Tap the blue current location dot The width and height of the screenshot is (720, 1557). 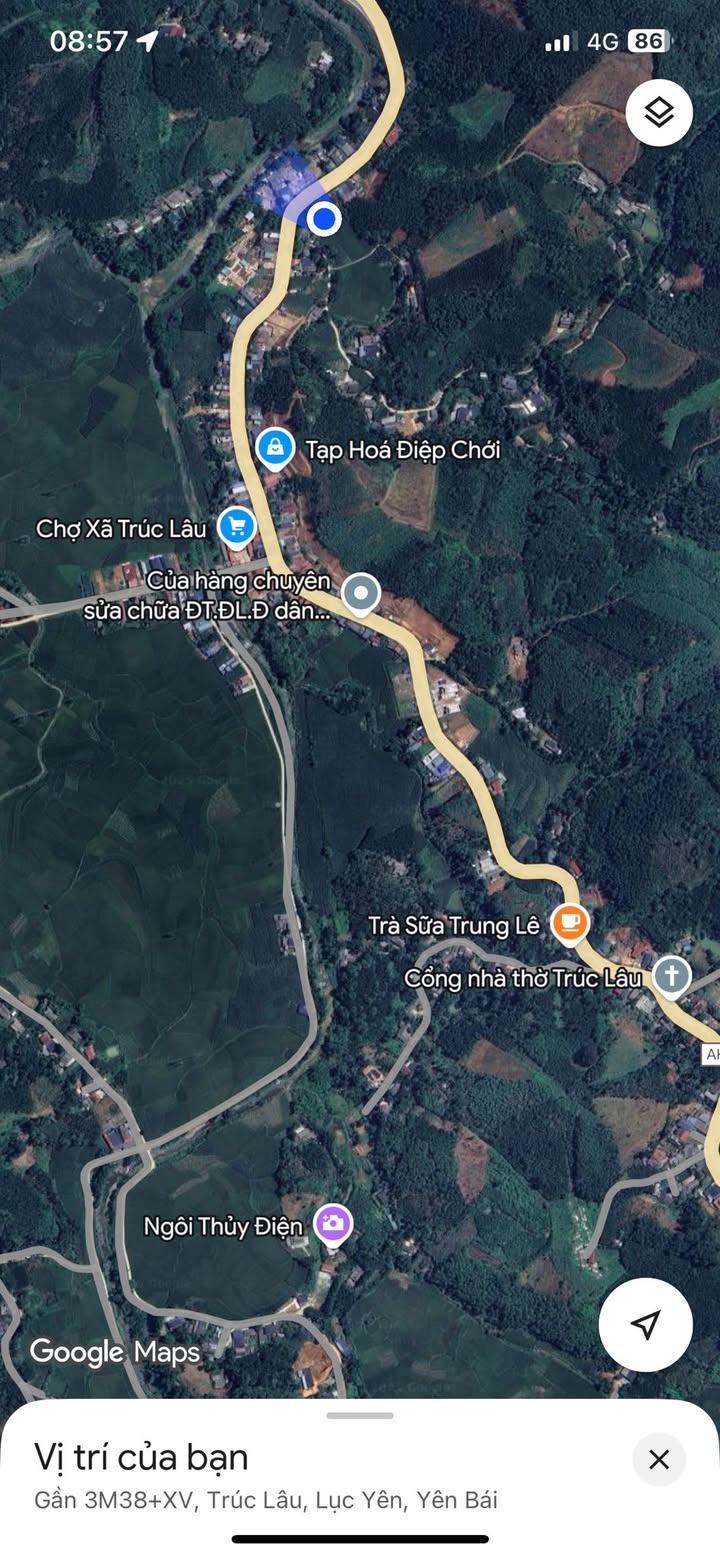click(323, 218)
